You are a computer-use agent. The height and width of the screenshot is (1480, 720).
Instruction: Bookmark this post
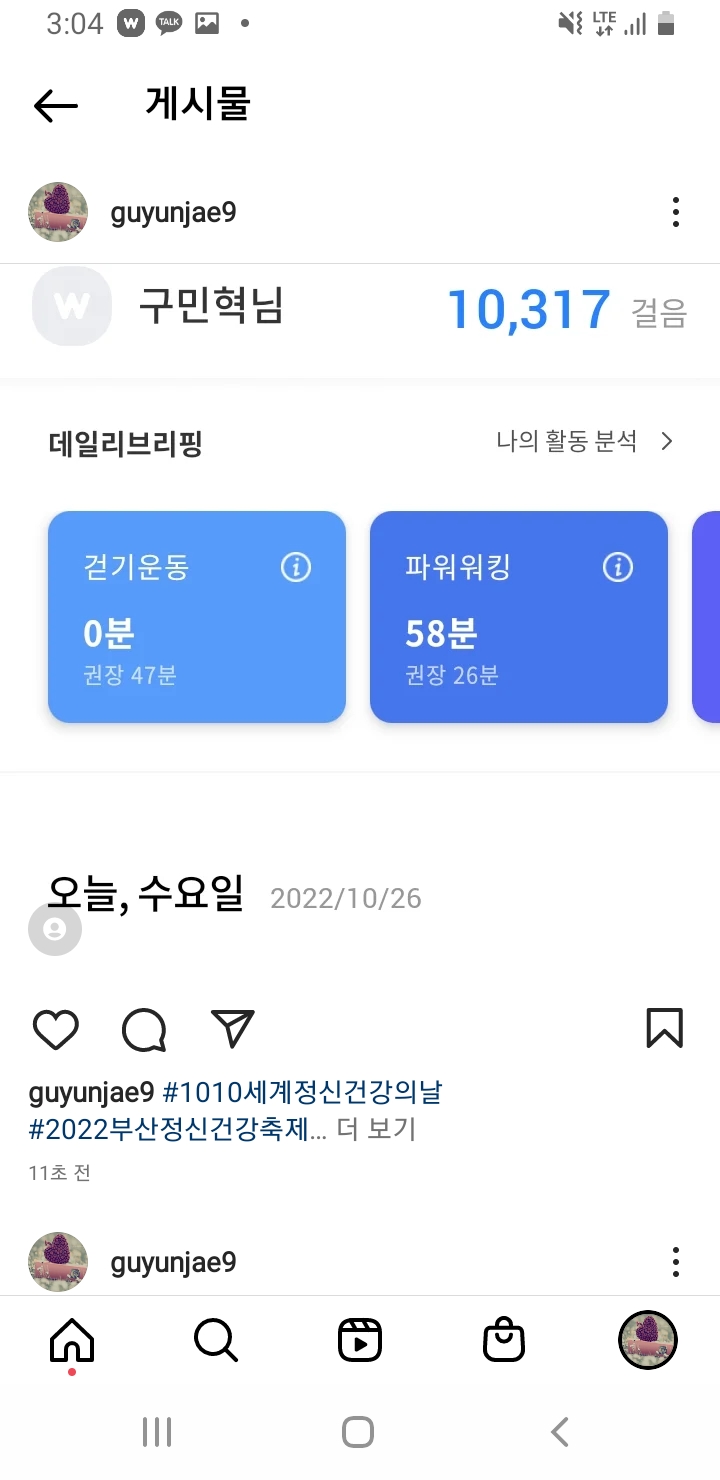[664, 1029]
